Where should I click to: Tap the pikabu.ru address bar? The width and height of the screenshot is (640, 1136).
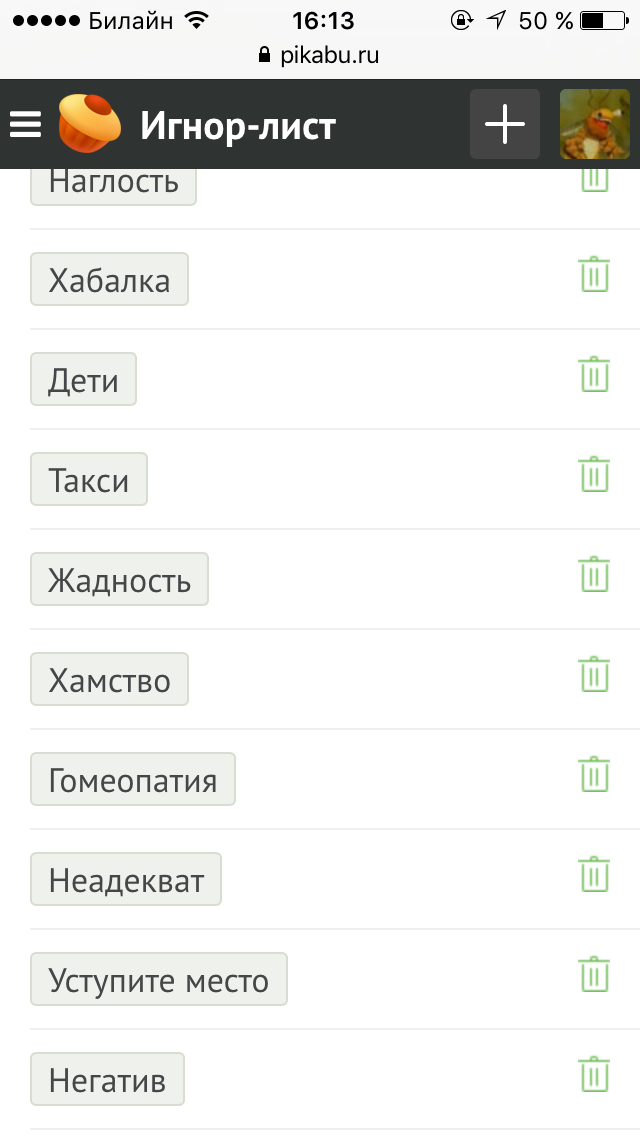320,55
